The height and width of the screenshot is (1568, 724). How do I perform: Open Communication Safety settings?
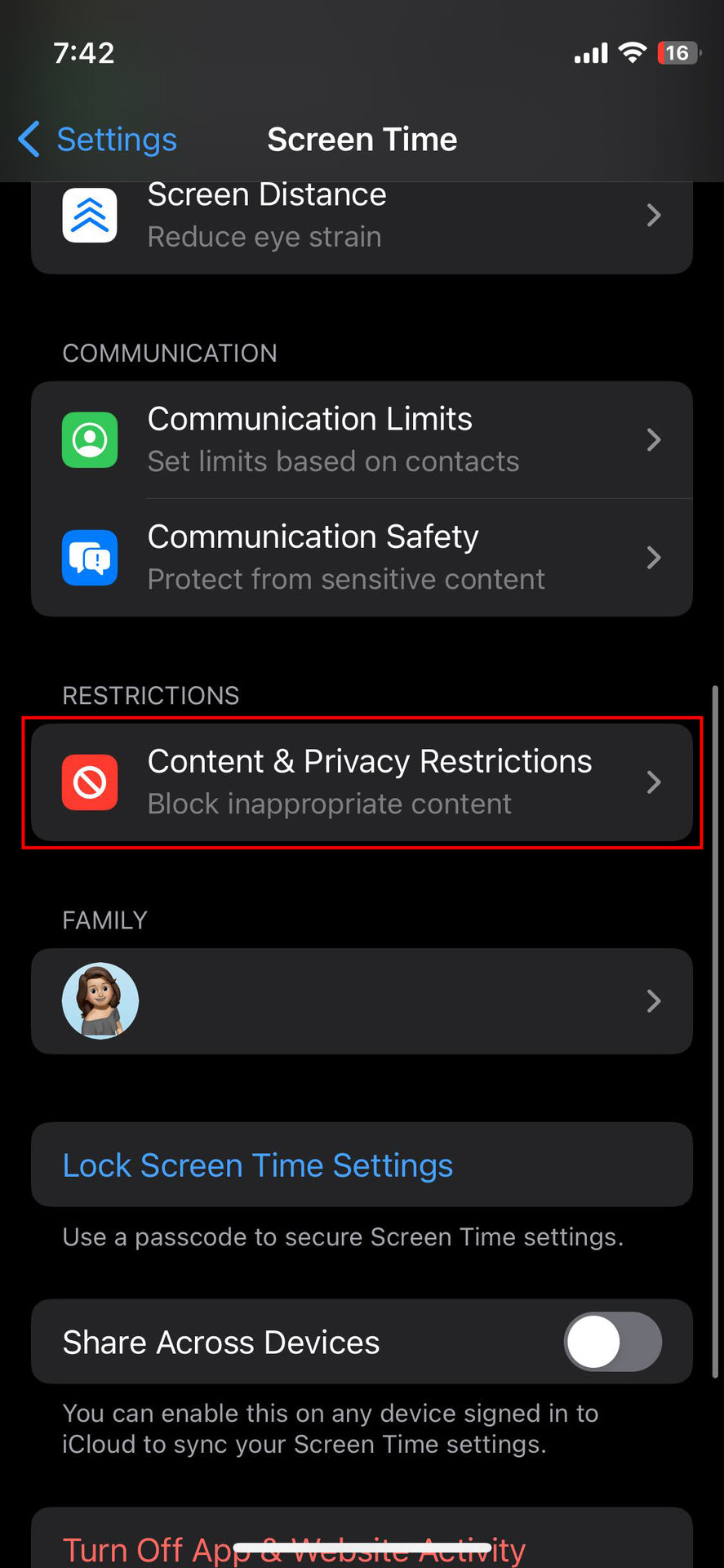(362, 558)
